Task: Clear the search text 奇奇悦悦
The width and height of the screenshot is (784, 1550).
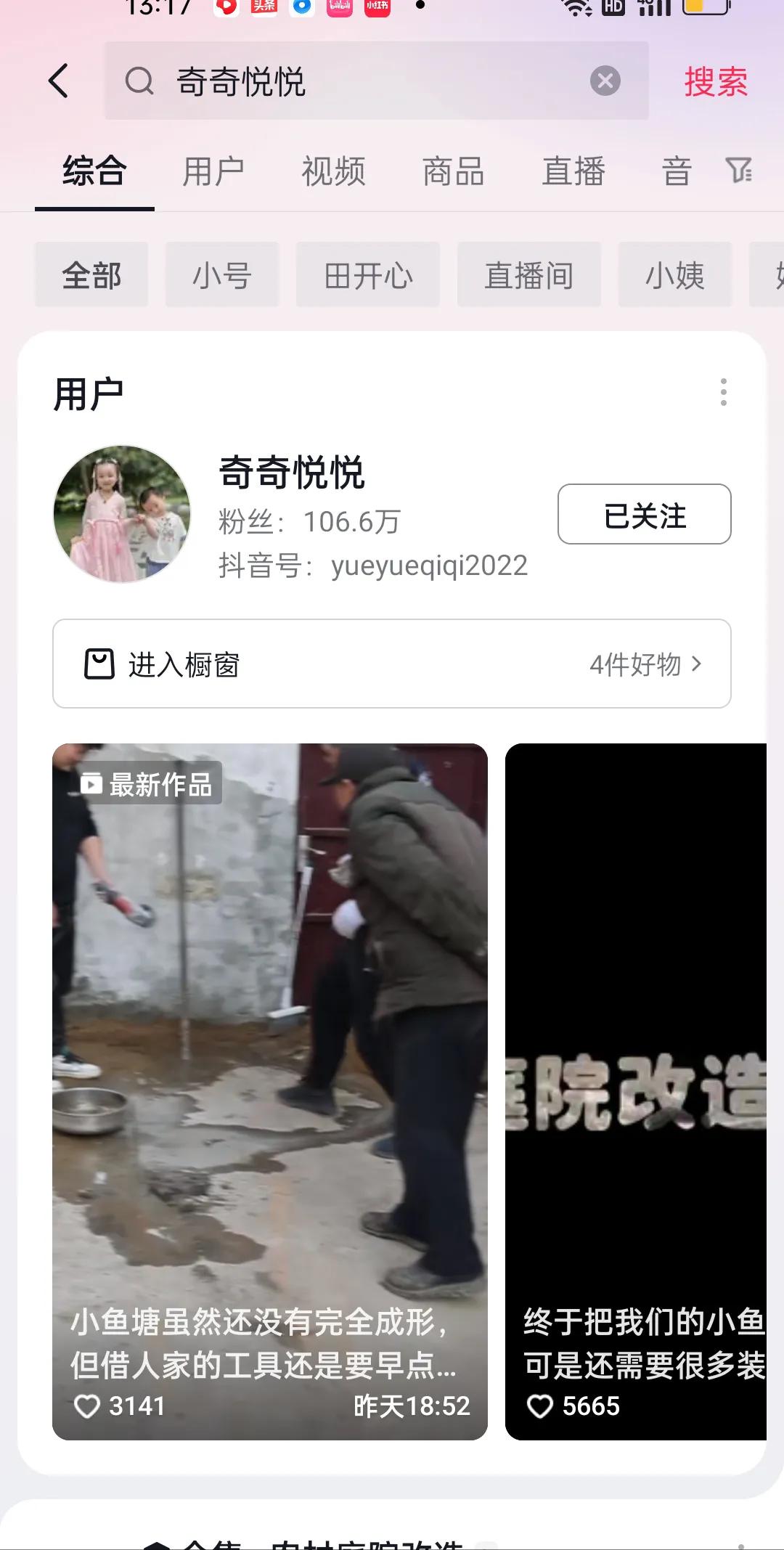Action: coord(605,81)
